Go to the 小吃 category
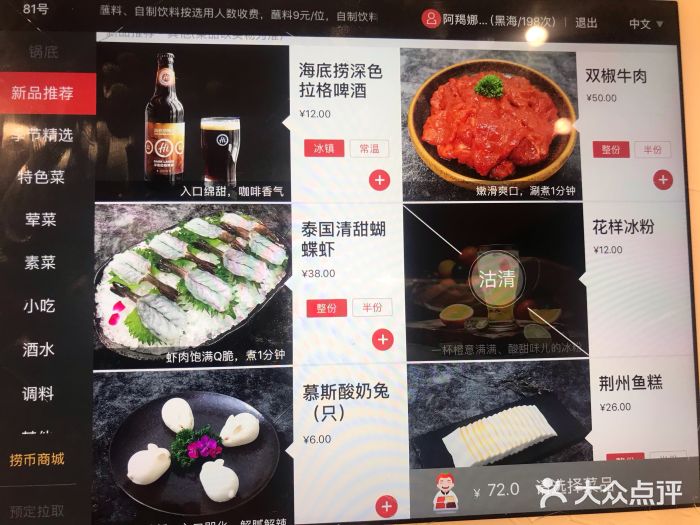 pyautogui.click(x=40, y=306)
